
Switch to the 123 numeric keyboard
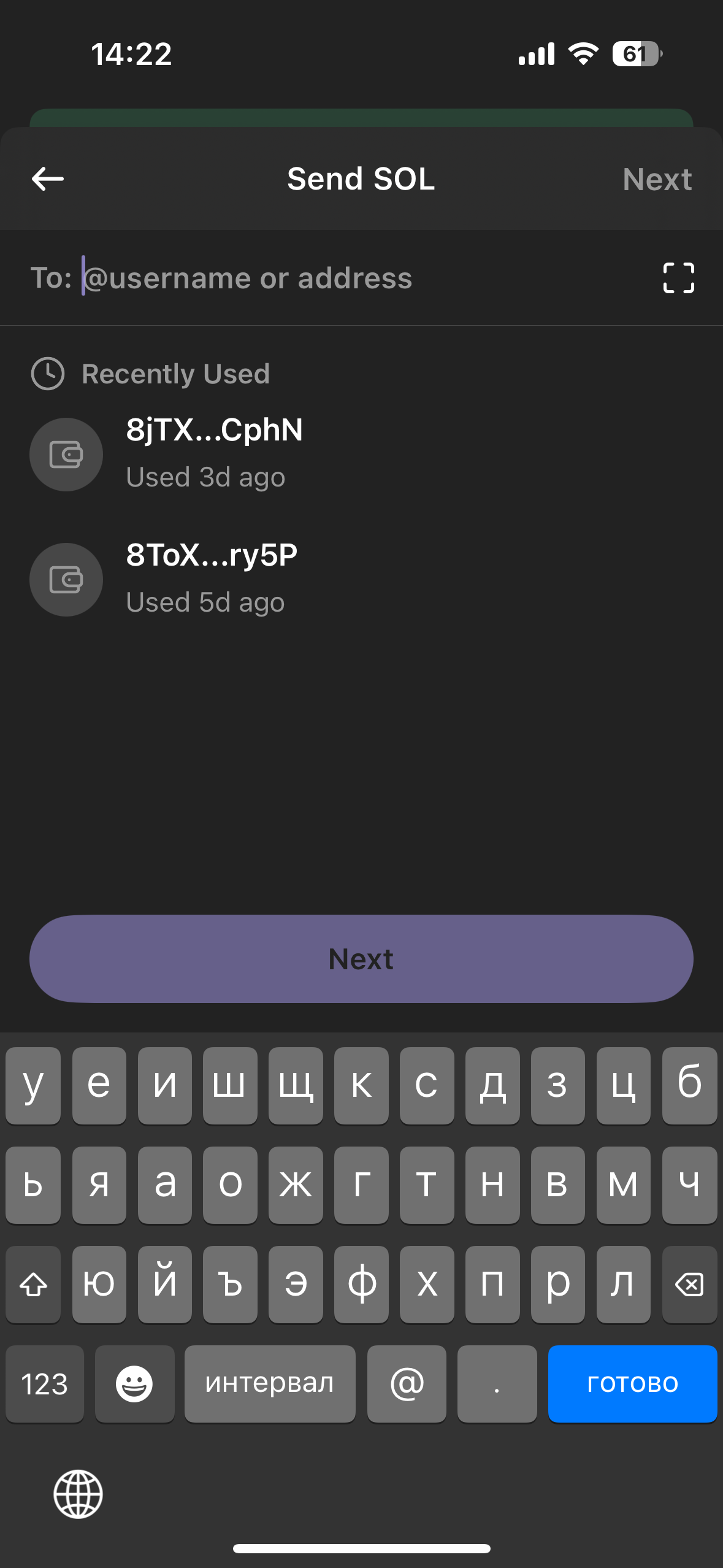(x=44, y=1383)
